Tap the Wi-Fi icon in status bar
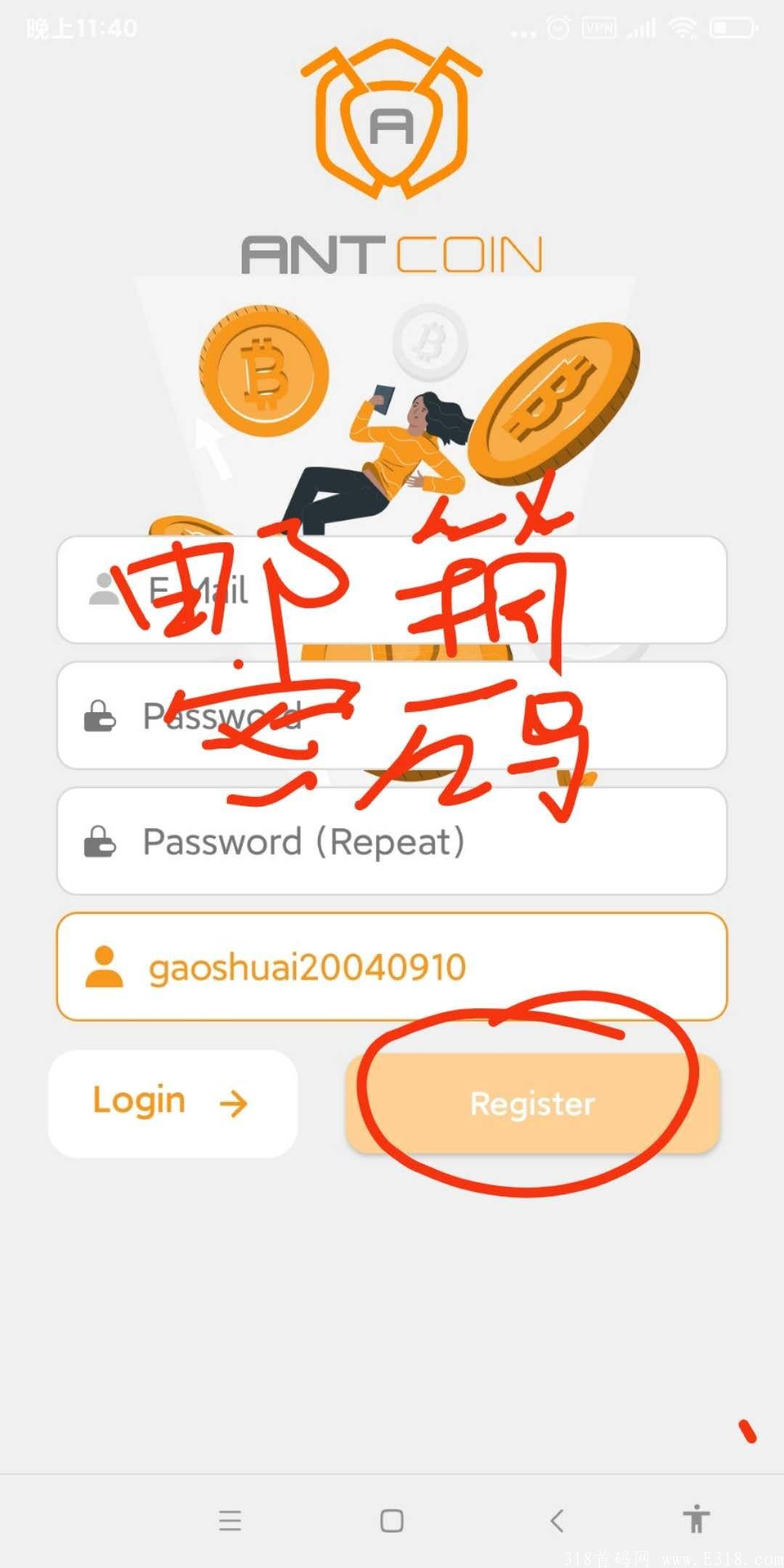The image size is (784, 1568). pyautogui.click(x=683, y=29)
